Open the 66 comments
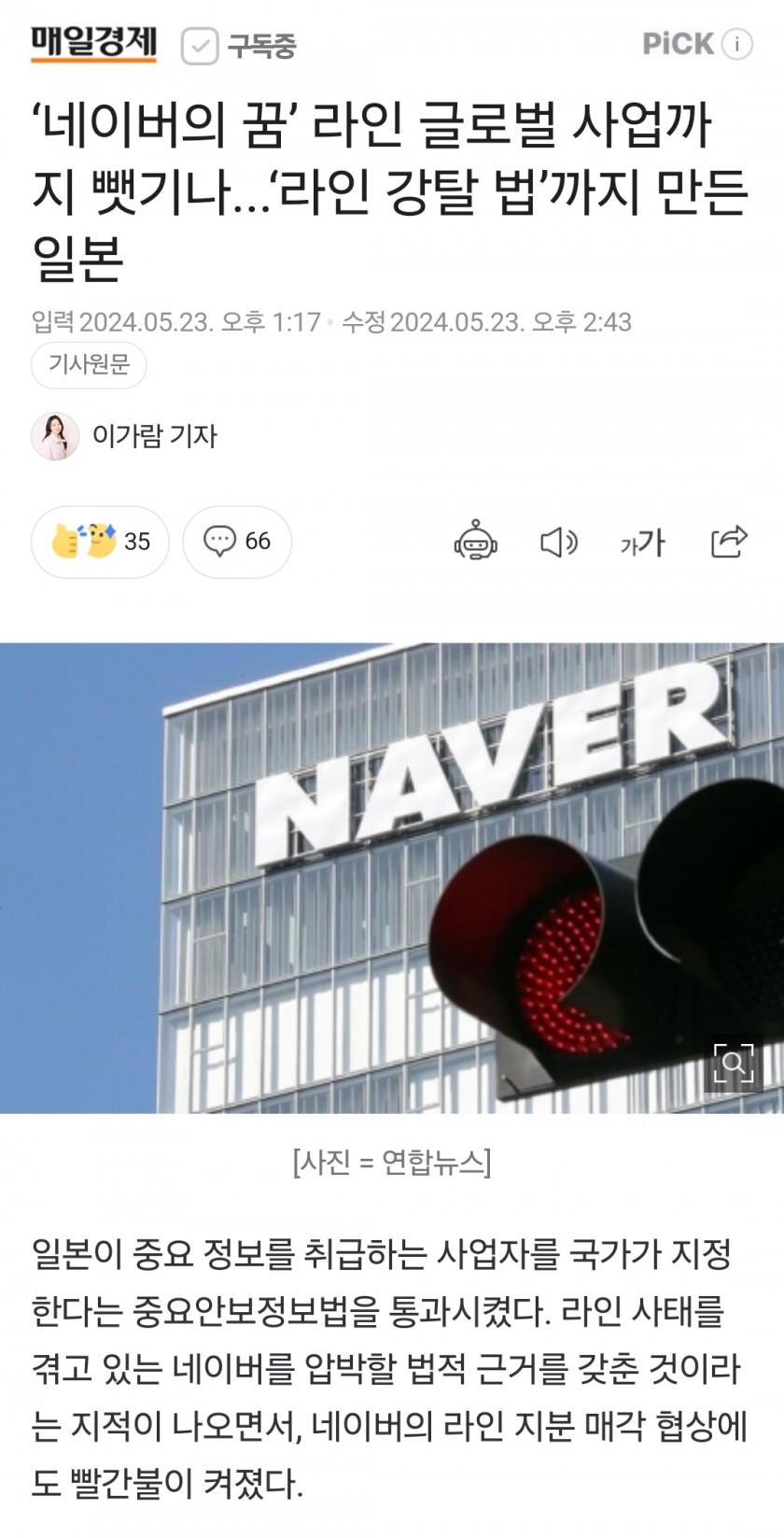The width and height of the screenshot is (784, 1538). tap(237, 542)
